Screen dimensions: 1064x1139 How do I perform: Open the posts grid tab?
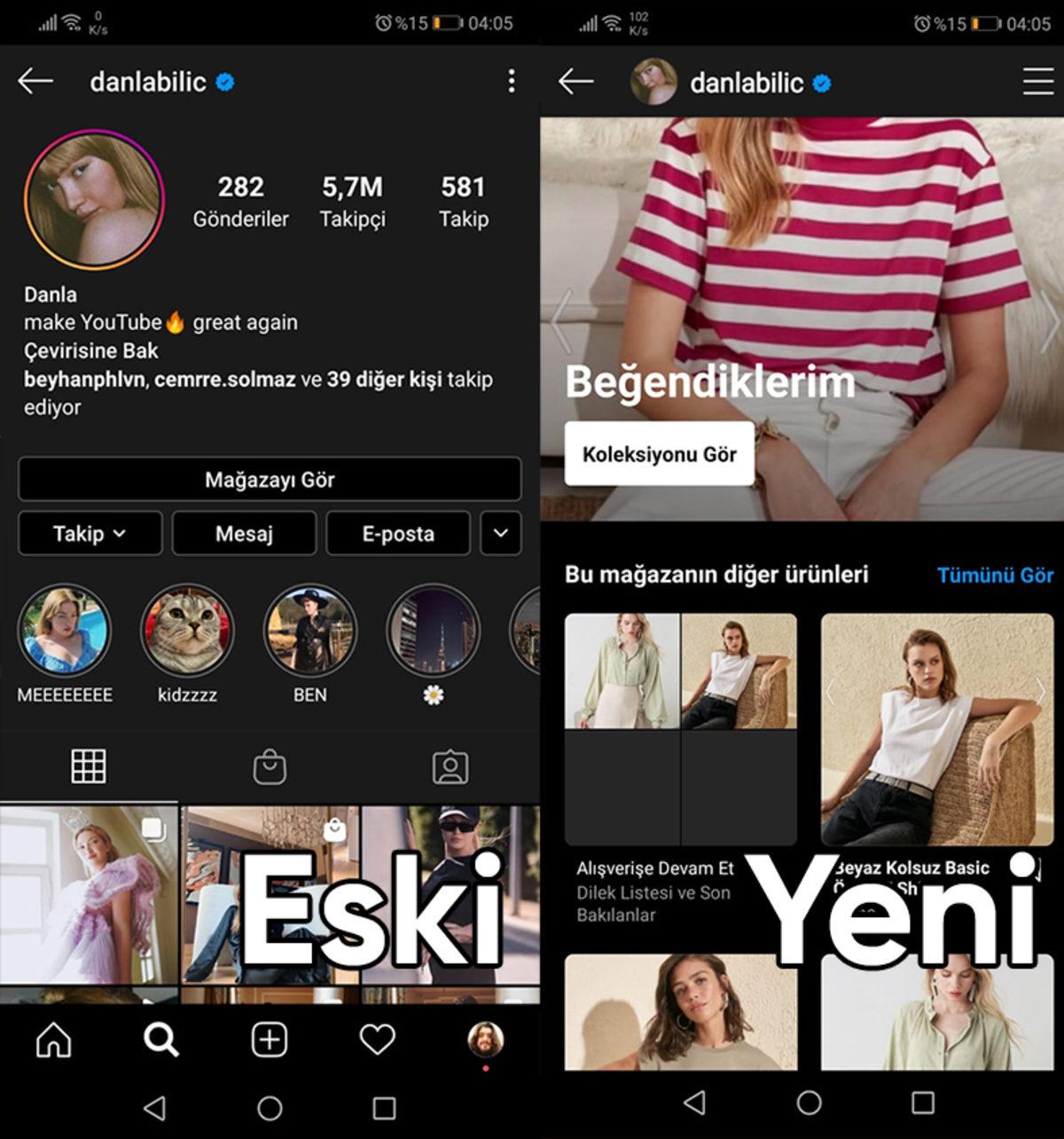click(90, 766)
